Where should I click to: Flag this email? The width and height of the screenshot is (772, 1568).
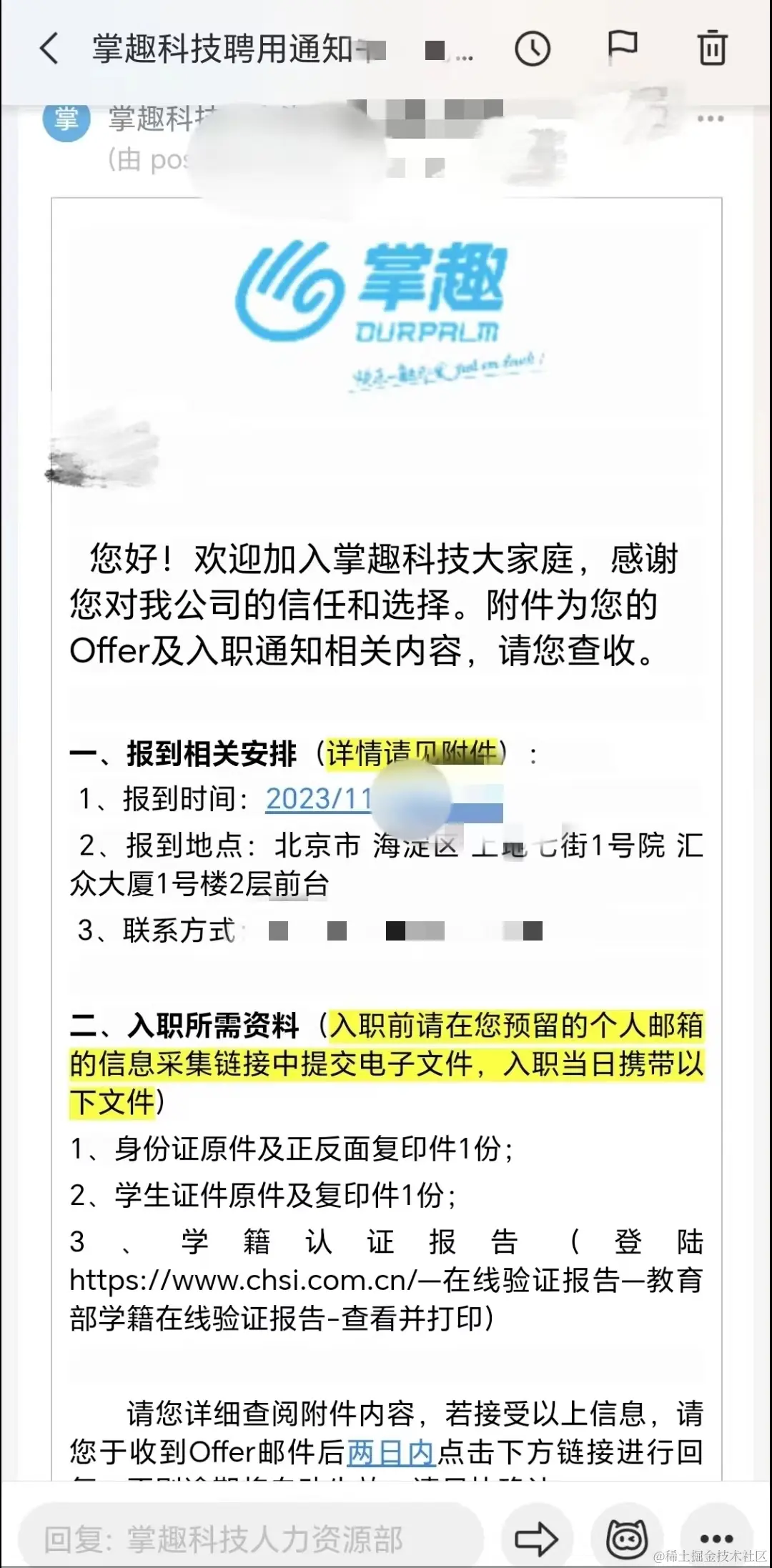coord(622,48)
